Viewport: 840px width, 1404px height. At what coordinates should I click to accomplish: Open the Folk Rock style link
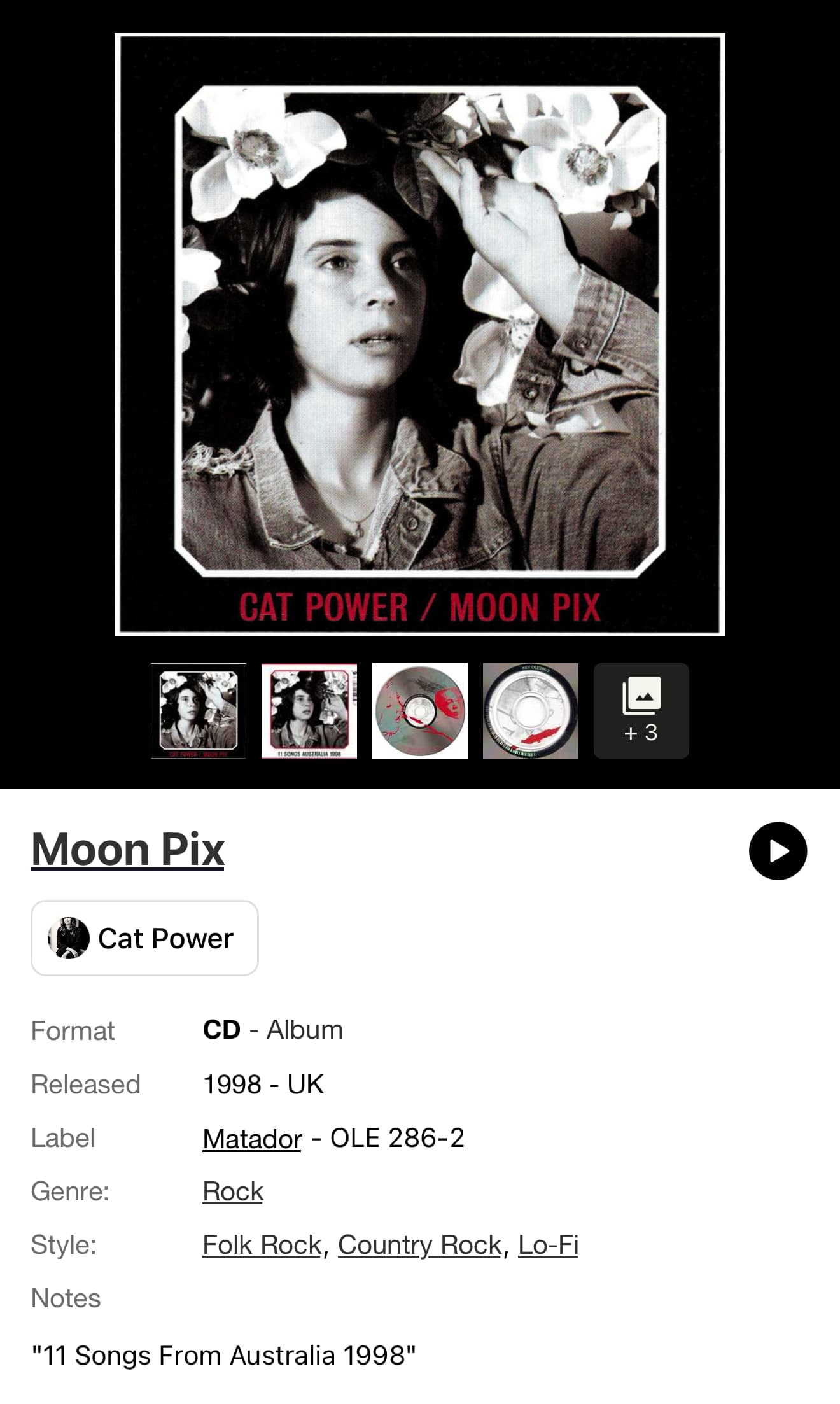pos(262,1245)
